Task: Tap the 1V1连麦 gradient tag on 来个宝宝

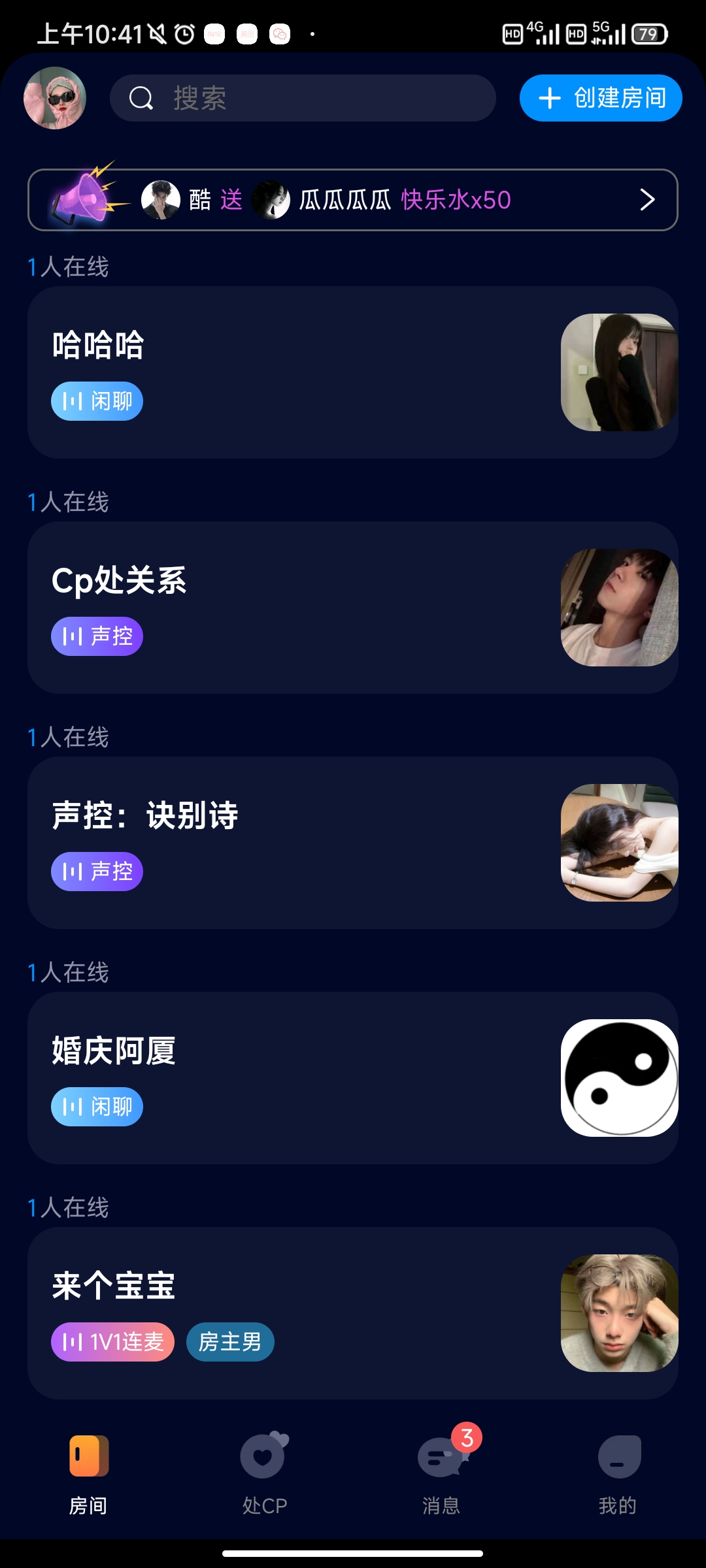Action: coord(112,1342)
